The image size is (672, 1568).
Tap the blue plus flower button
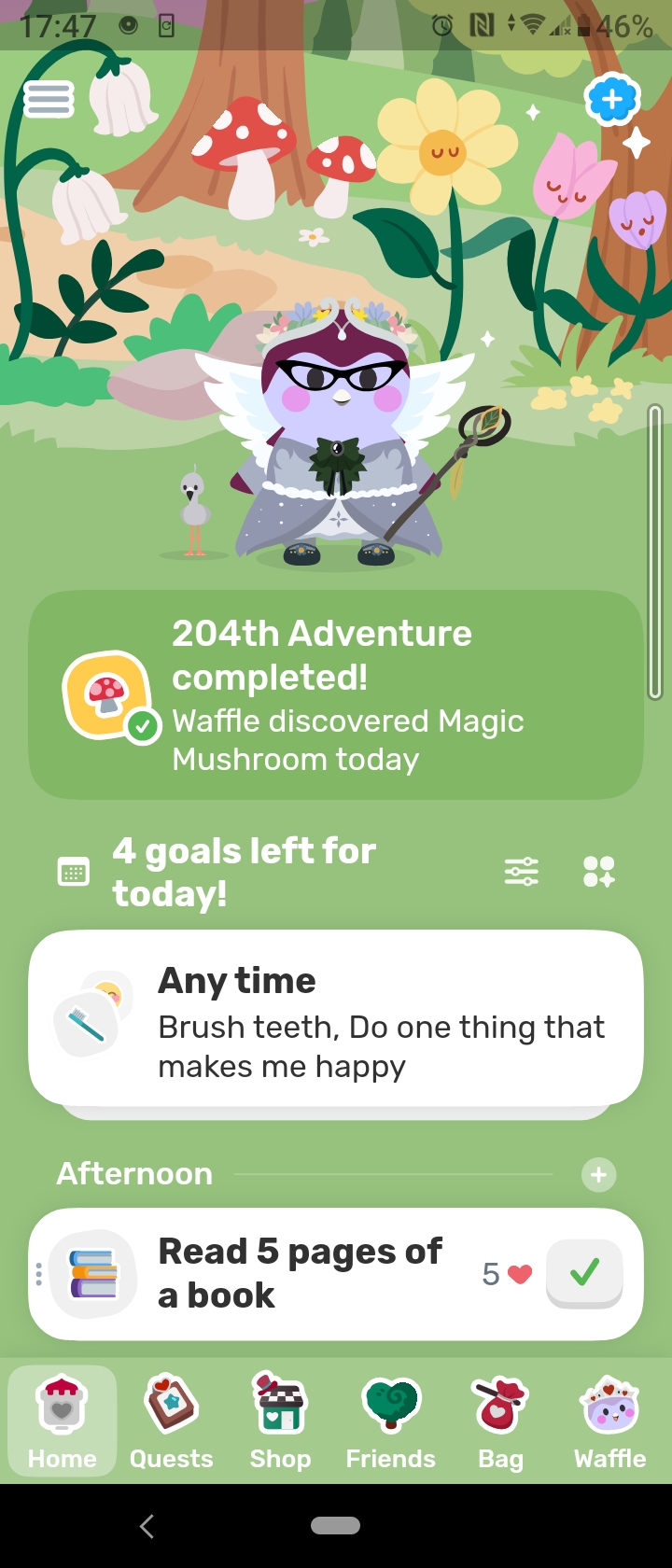(611, 100)
